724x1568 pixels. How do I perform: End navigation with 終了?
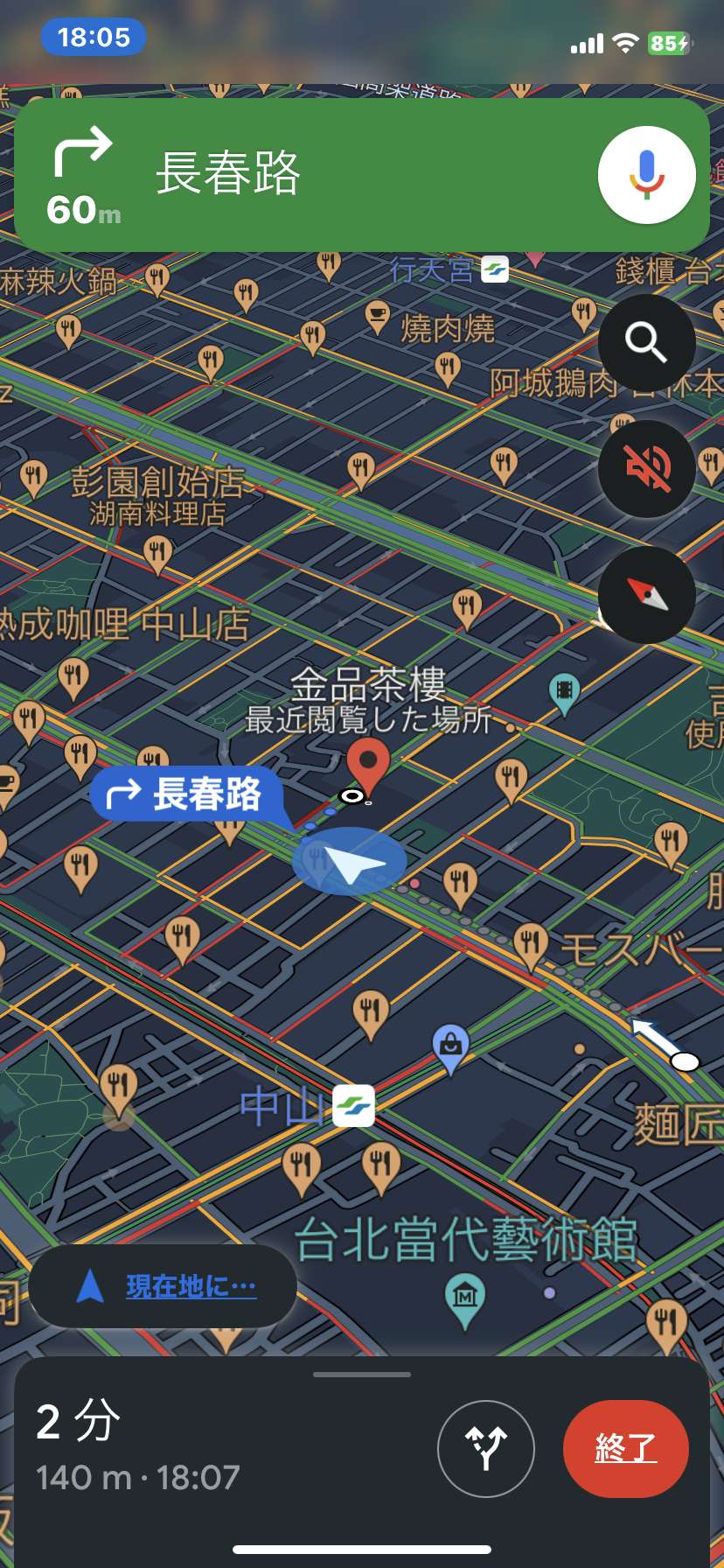click(x=626, y=1448)
